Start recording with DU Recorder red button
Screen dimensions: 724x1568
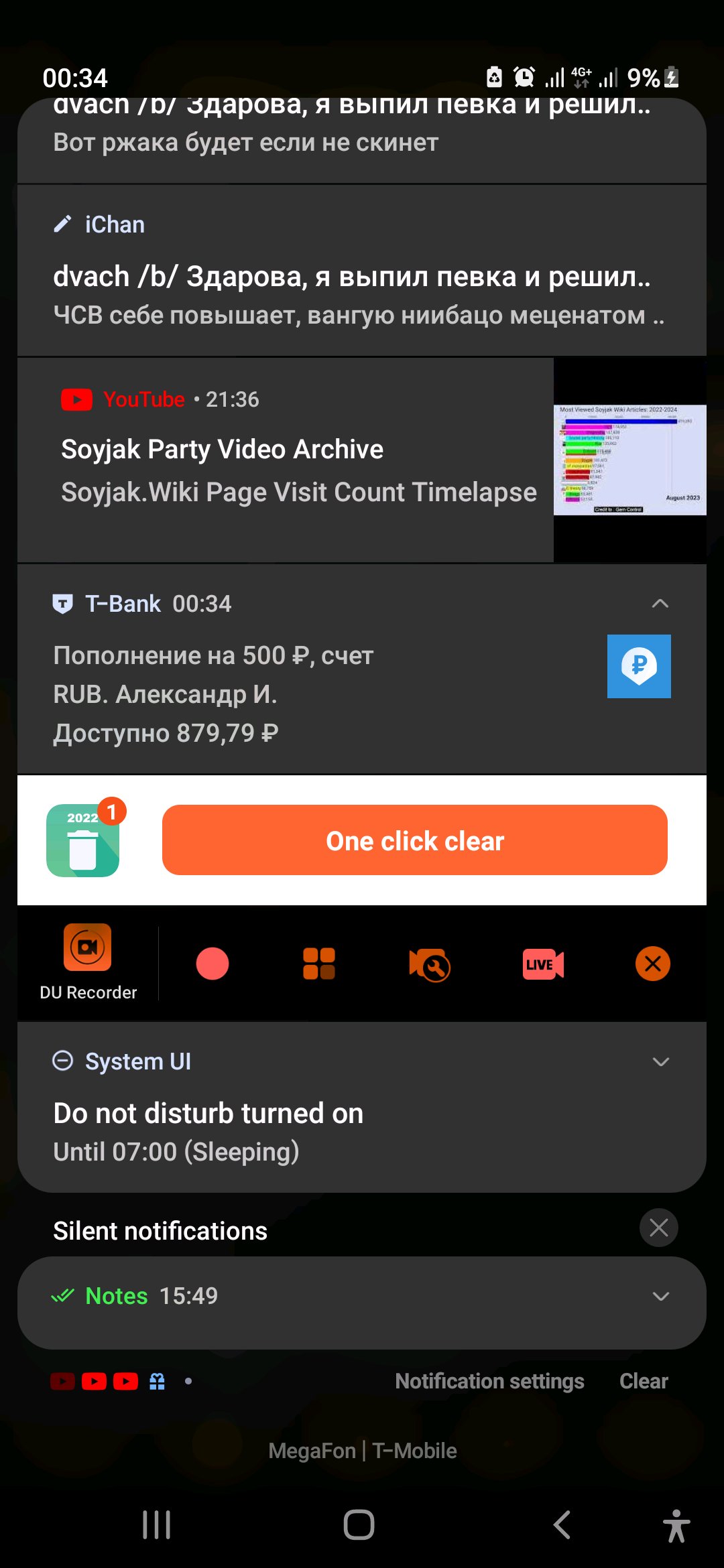coord(213,964)
